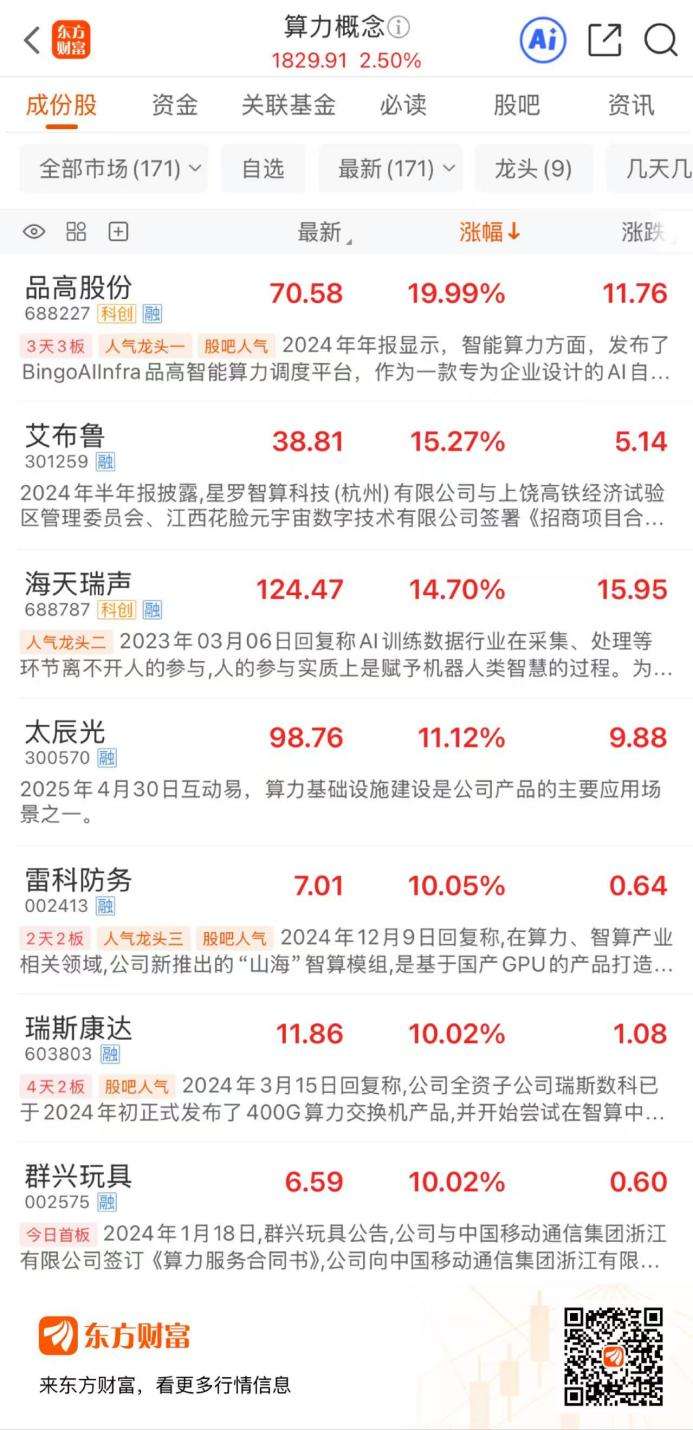The image size is (693, 1430).
Task: View the 太辰光 stock row
Action: (x=65, y=733)
